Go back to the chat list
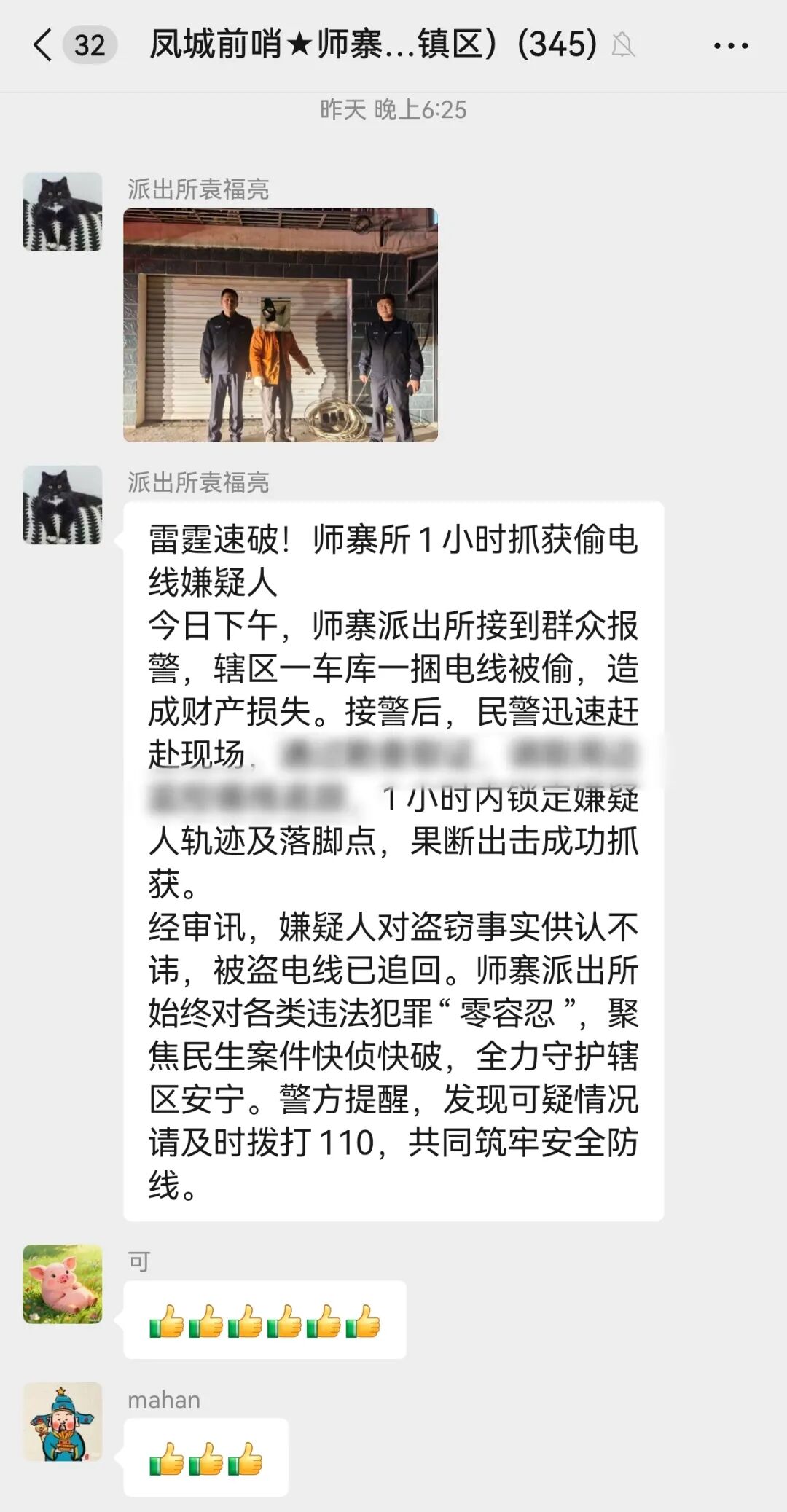This screenshot has height=1512, width=787. click(44, 45)
